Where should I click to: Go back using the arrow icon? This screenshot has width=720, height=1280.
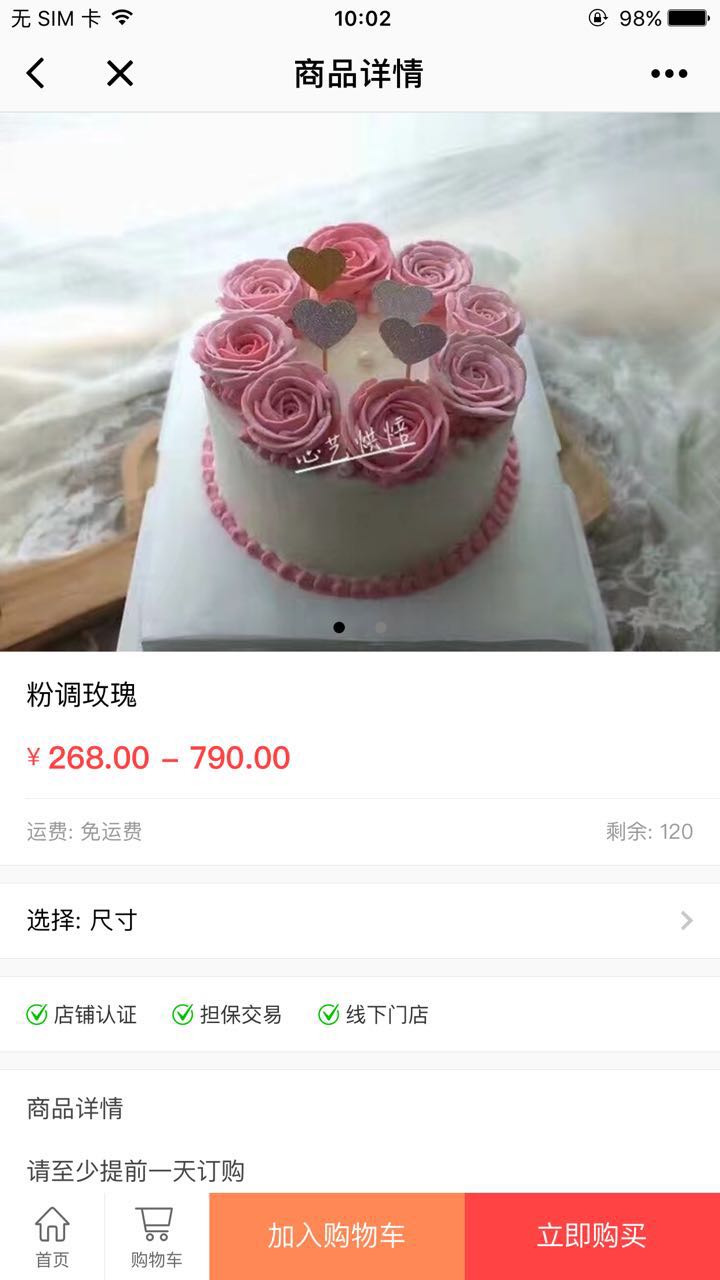(36, 73)
